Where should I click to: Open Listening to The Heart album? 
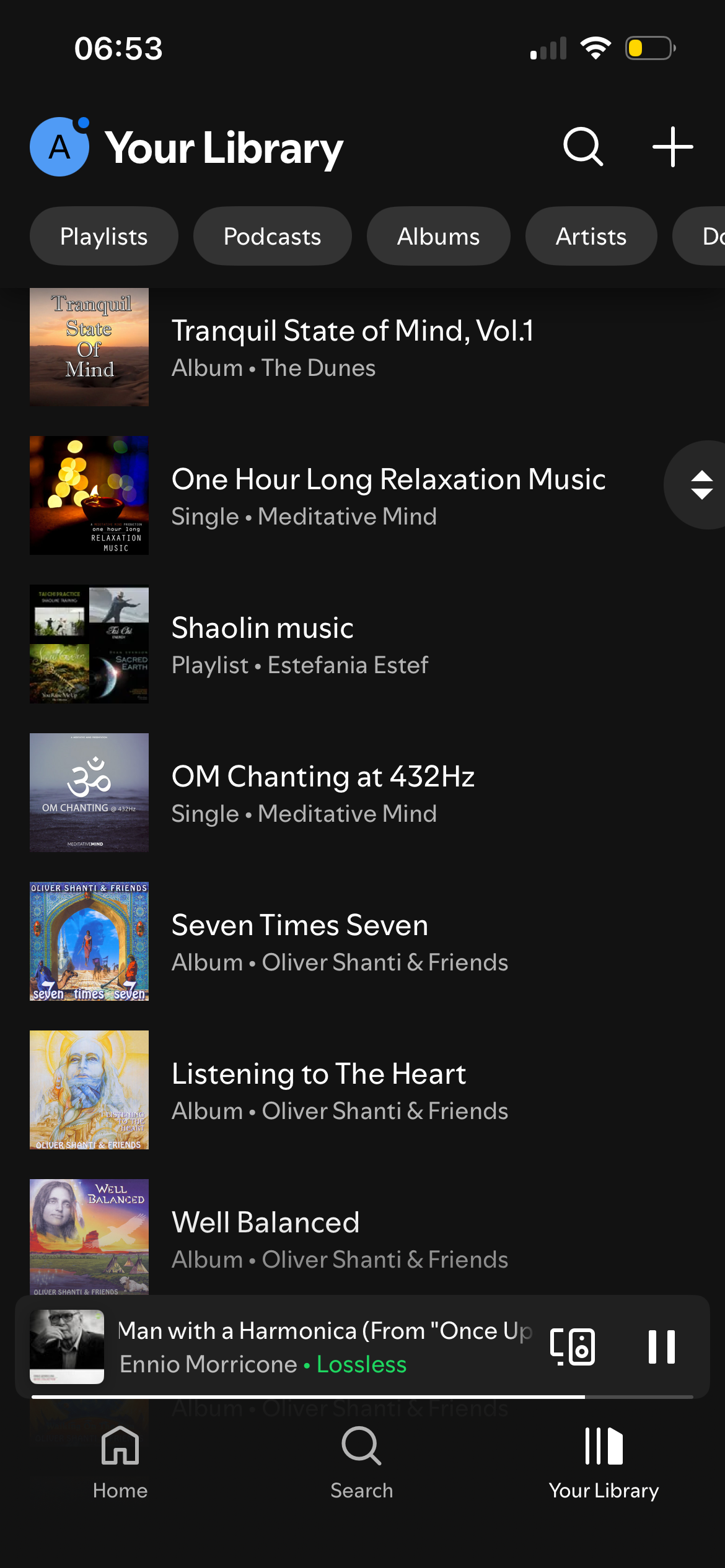click(340, 1090)
